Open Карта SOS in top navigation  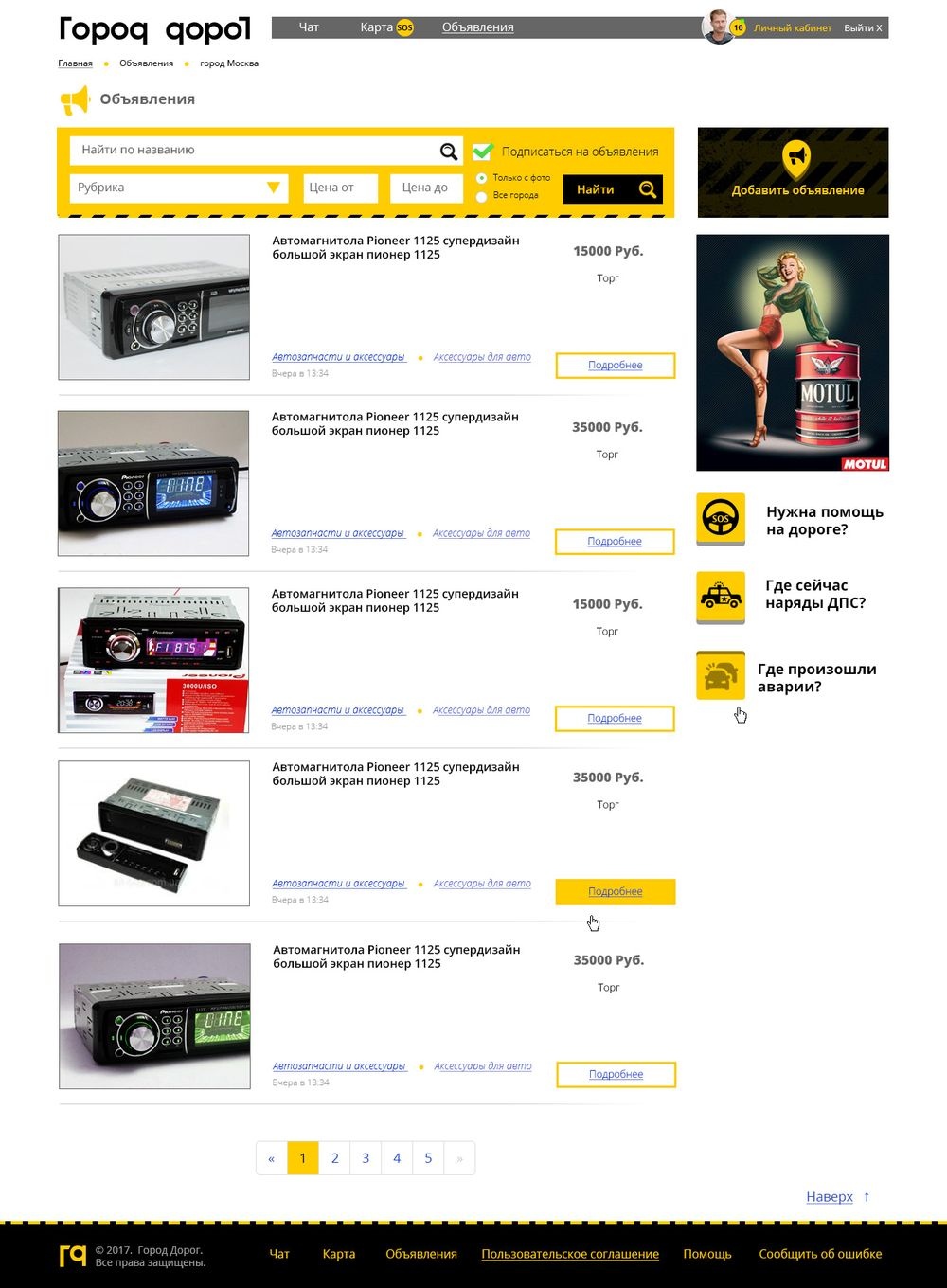point(385,27)
